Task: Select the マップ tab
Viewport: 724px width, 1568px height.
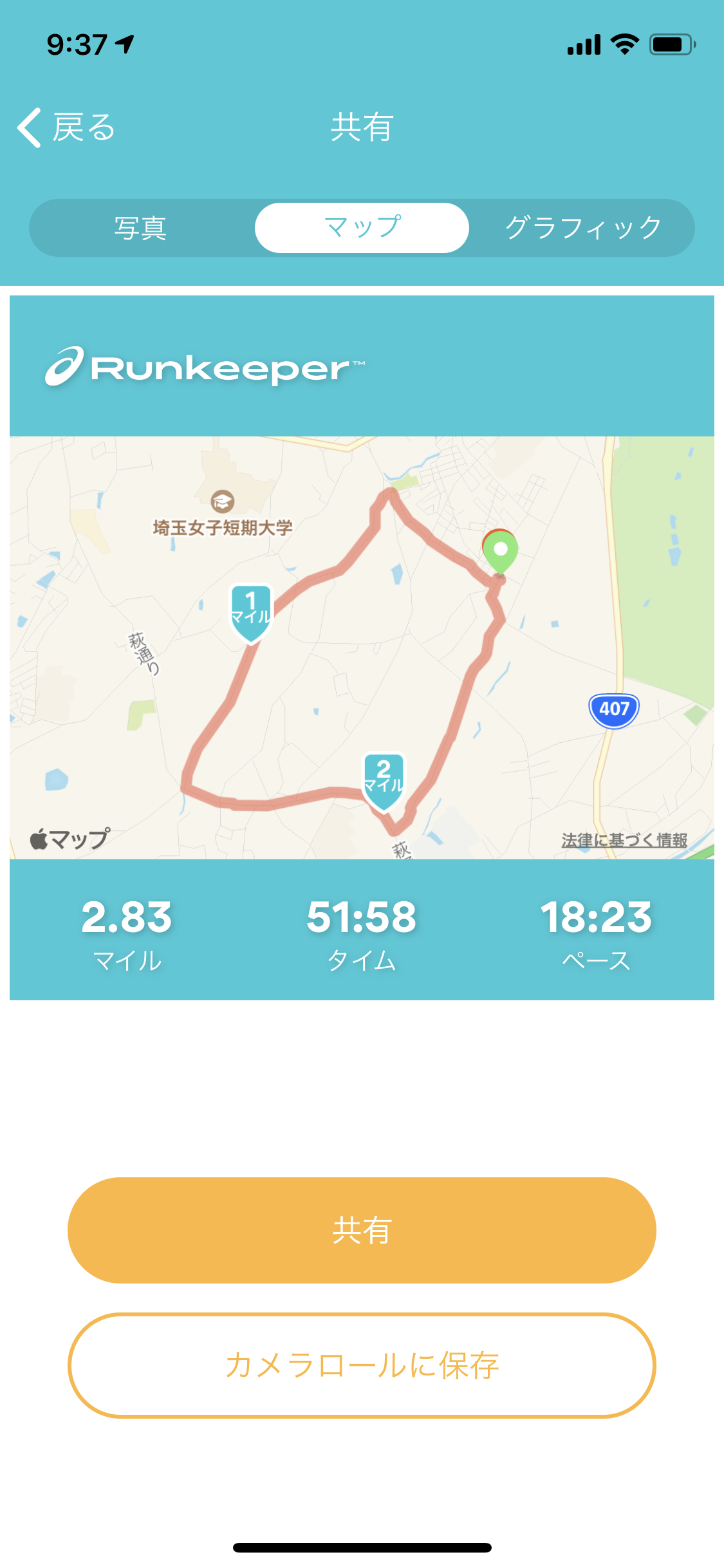Action: tap(362, 228)
